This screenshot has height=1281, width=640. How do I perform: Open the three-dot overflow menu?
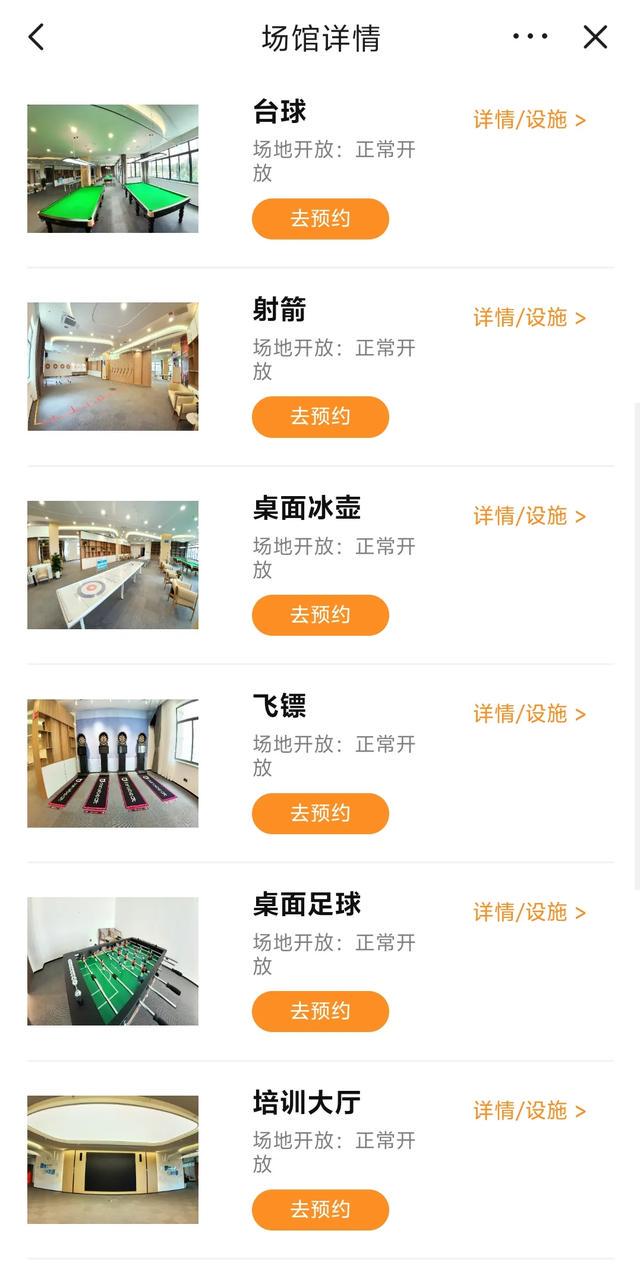(530, 37)
